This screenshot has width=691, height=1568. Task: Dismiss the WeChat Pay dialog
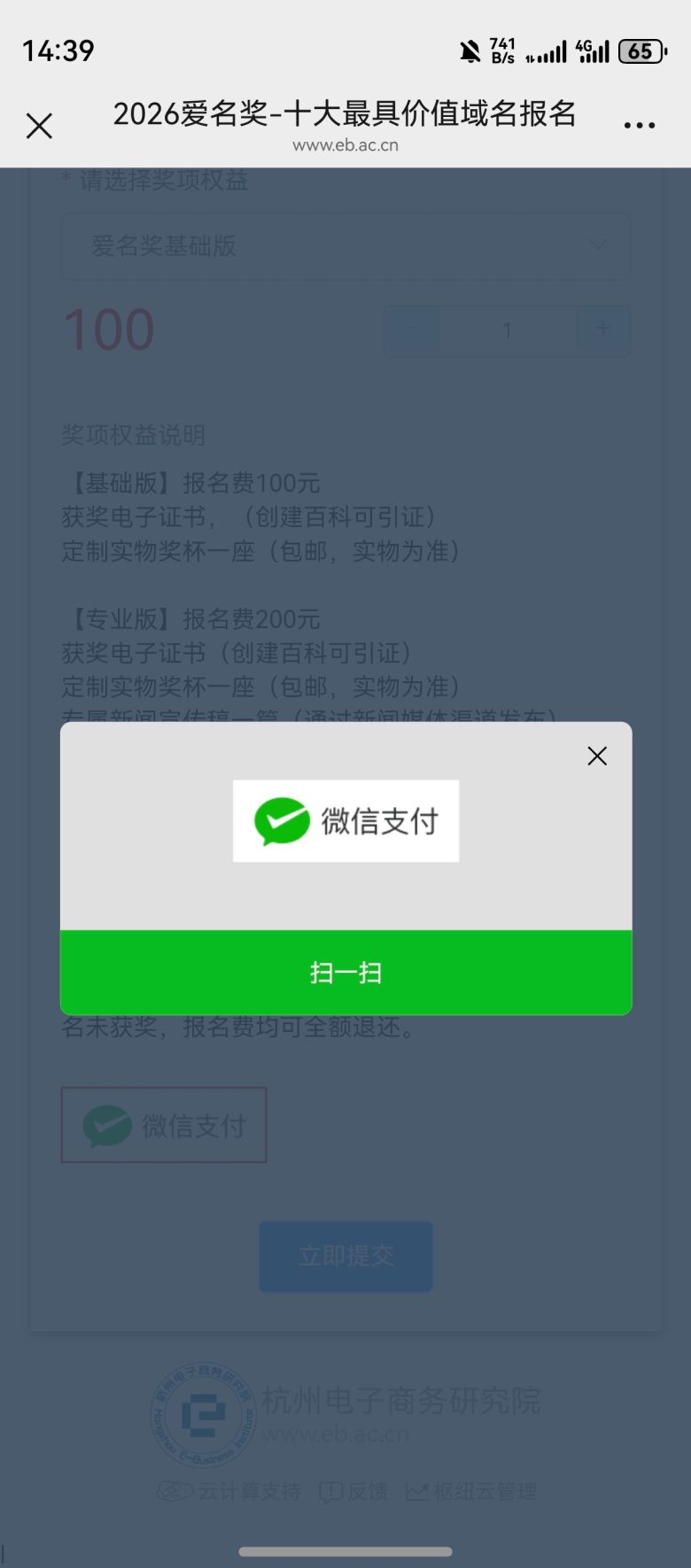coord(597,756)
